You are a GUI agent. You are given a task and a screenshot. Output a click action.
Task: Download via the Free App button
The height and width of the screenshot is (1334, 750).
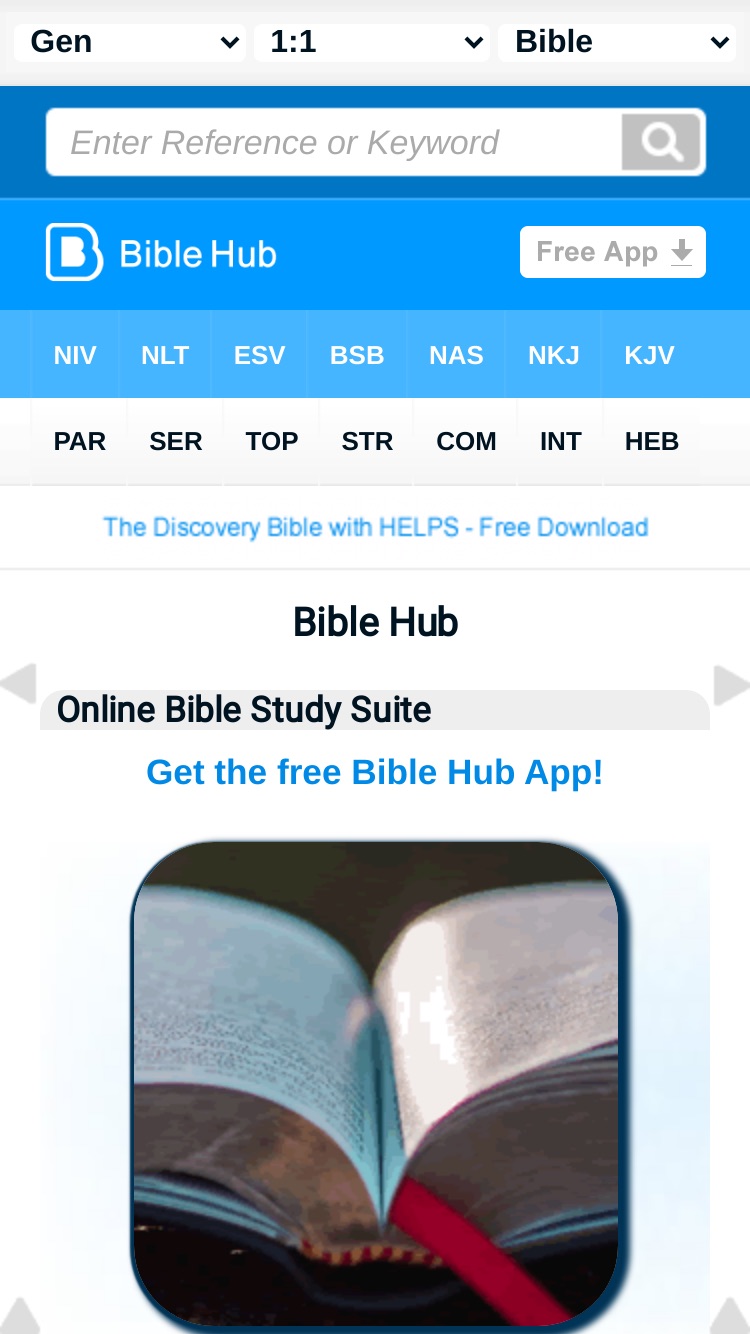[x=613, y=252]
